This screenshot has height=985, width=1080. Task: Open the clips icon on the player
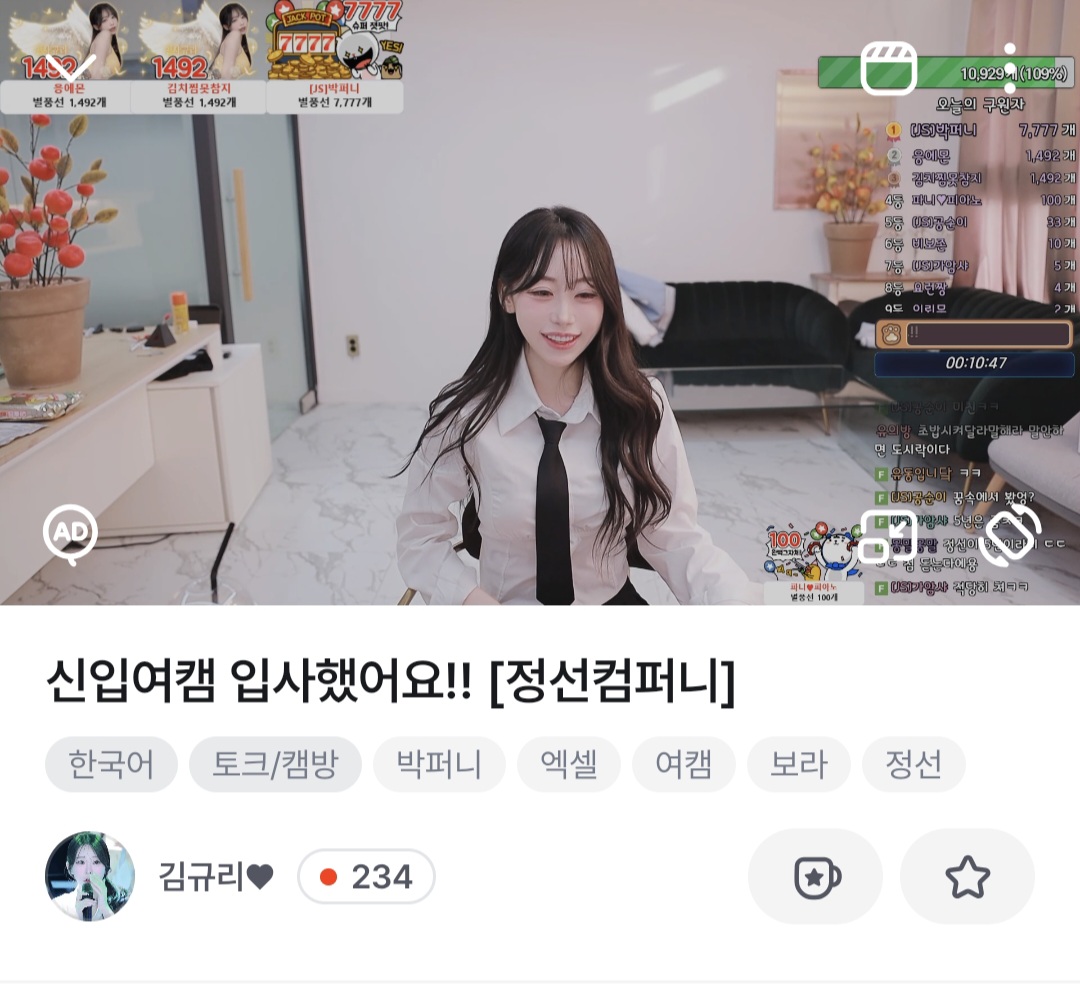888,68
